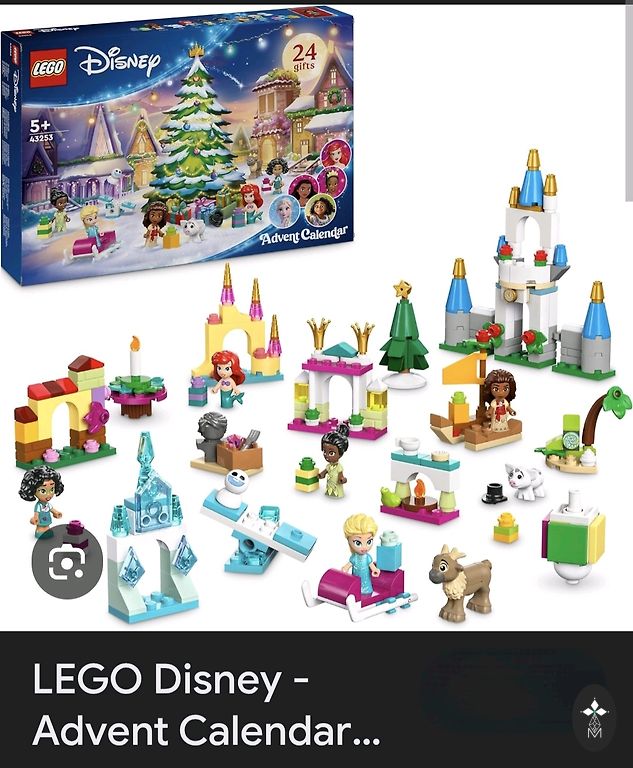
Task: Open the LEGO Disney Advent Calendar result title
Action: click(207, 705)
